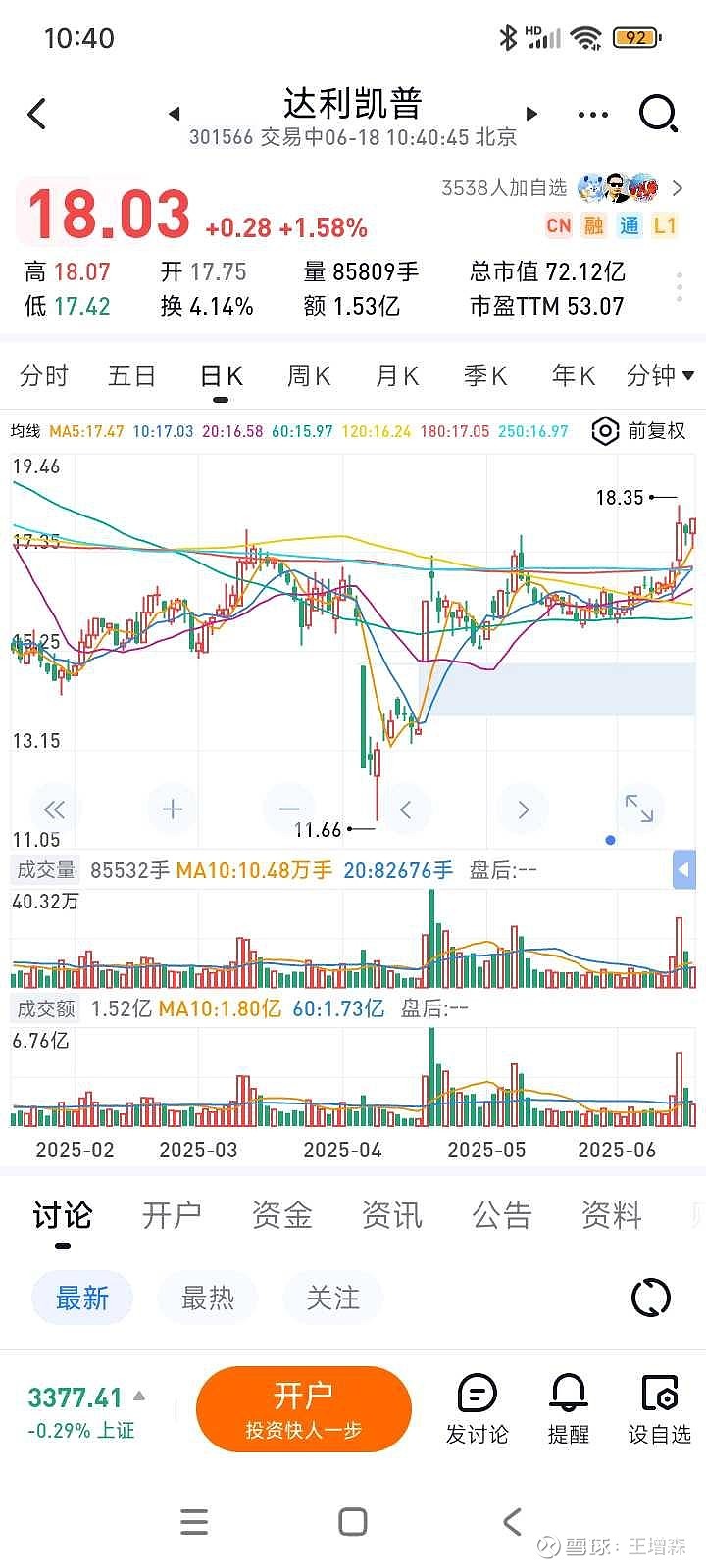Open the search magnifier icon
Viewport: 706px width, 1568px height.
click(x=658, y=114)
